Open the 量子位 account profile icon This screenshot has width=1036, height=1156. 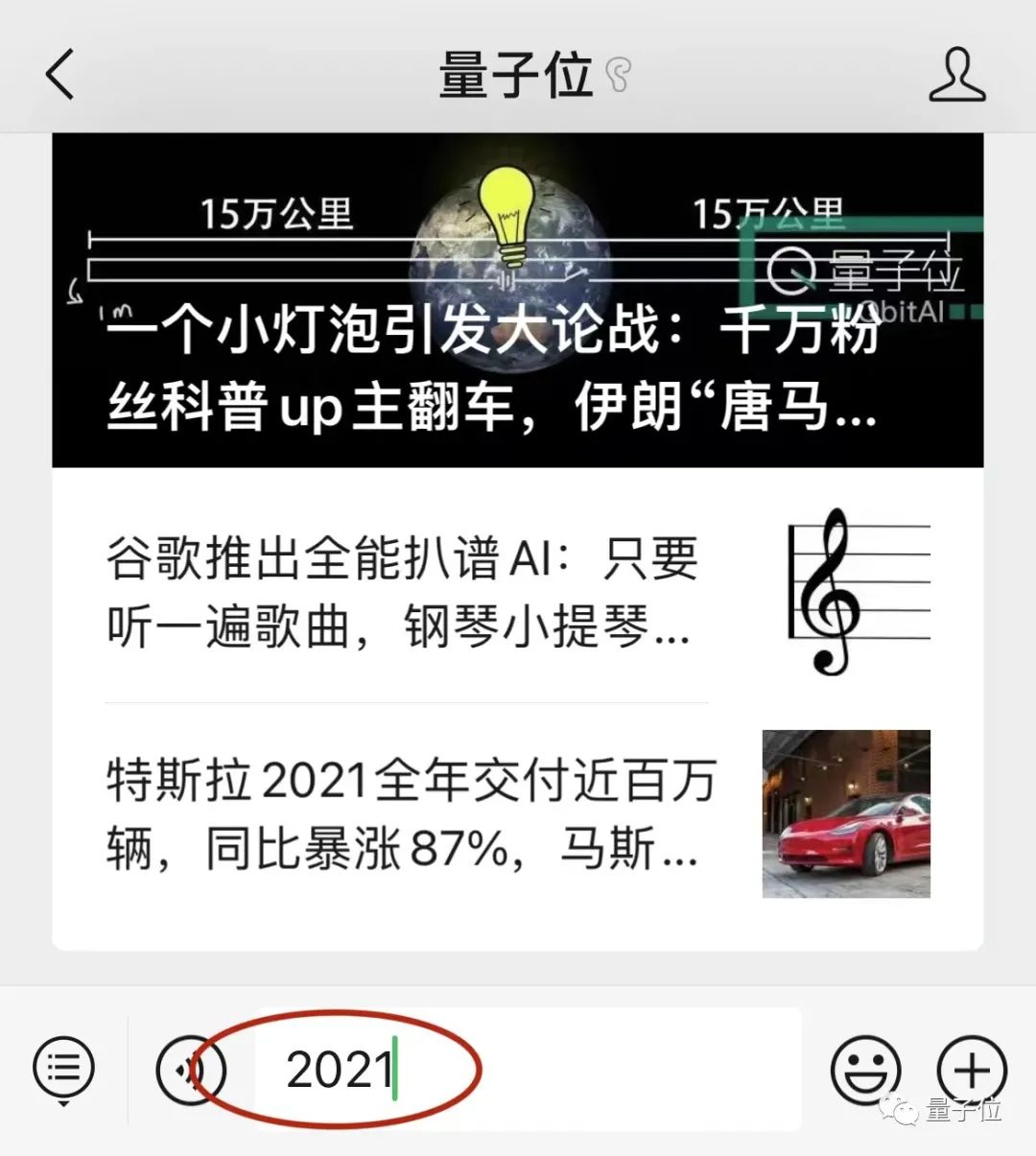click(956, 75)
